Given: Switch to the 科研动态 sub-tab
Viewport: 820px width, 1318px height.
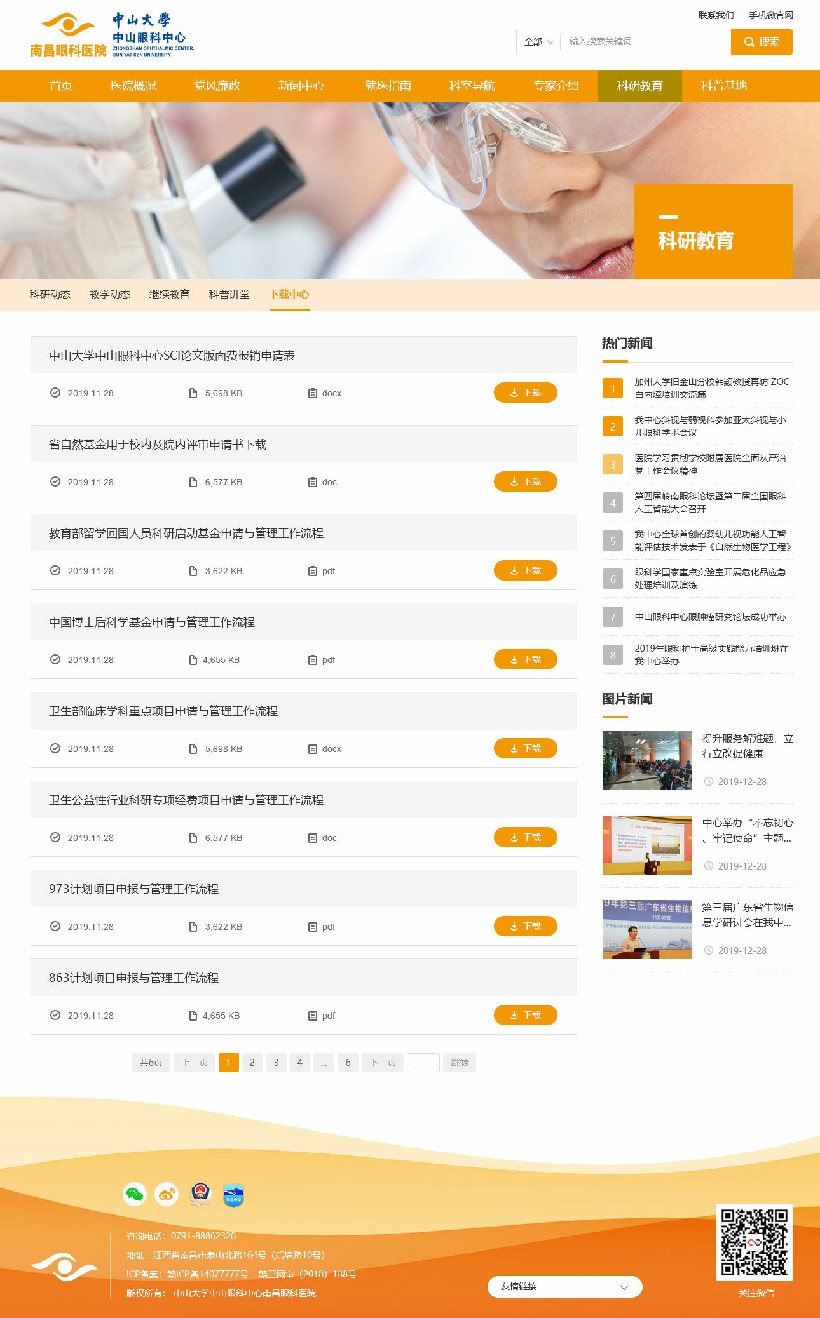Looking at the screenshot, I should [50, 295].
